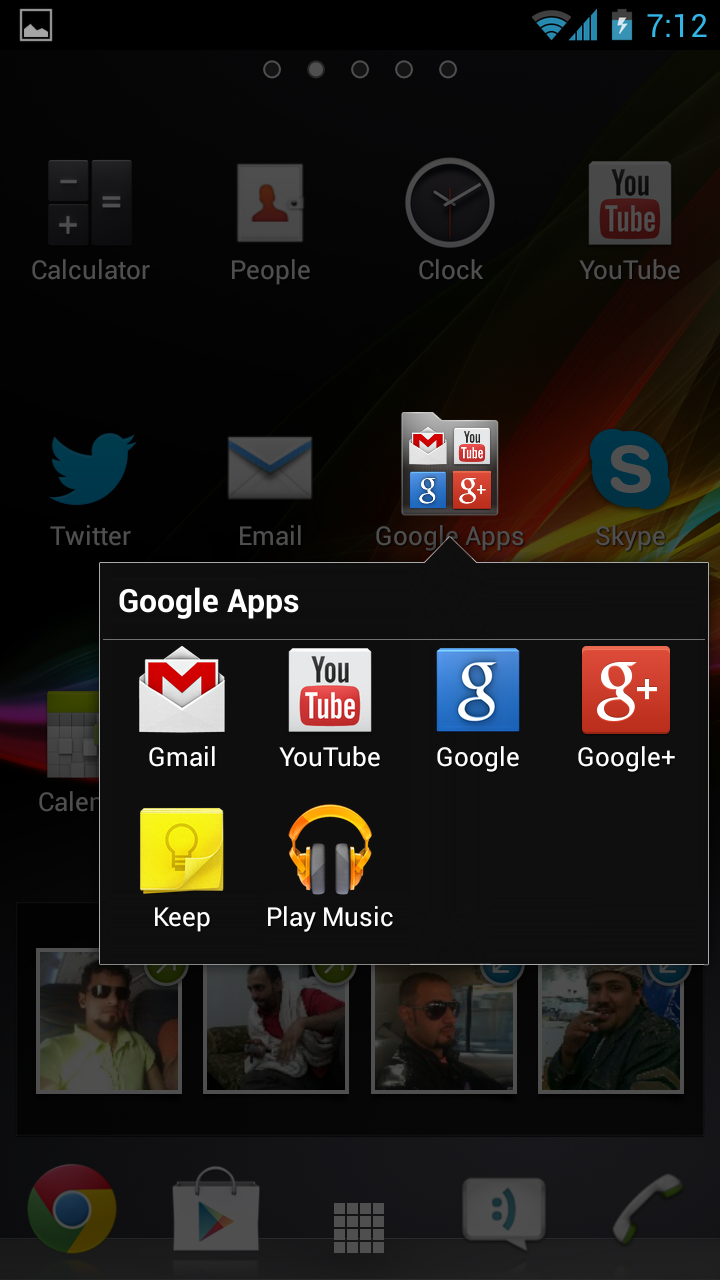Launch YouTube inside the Google Apps folder
This screenshot has height=1280, width=720.
click(x=330, y=706)
